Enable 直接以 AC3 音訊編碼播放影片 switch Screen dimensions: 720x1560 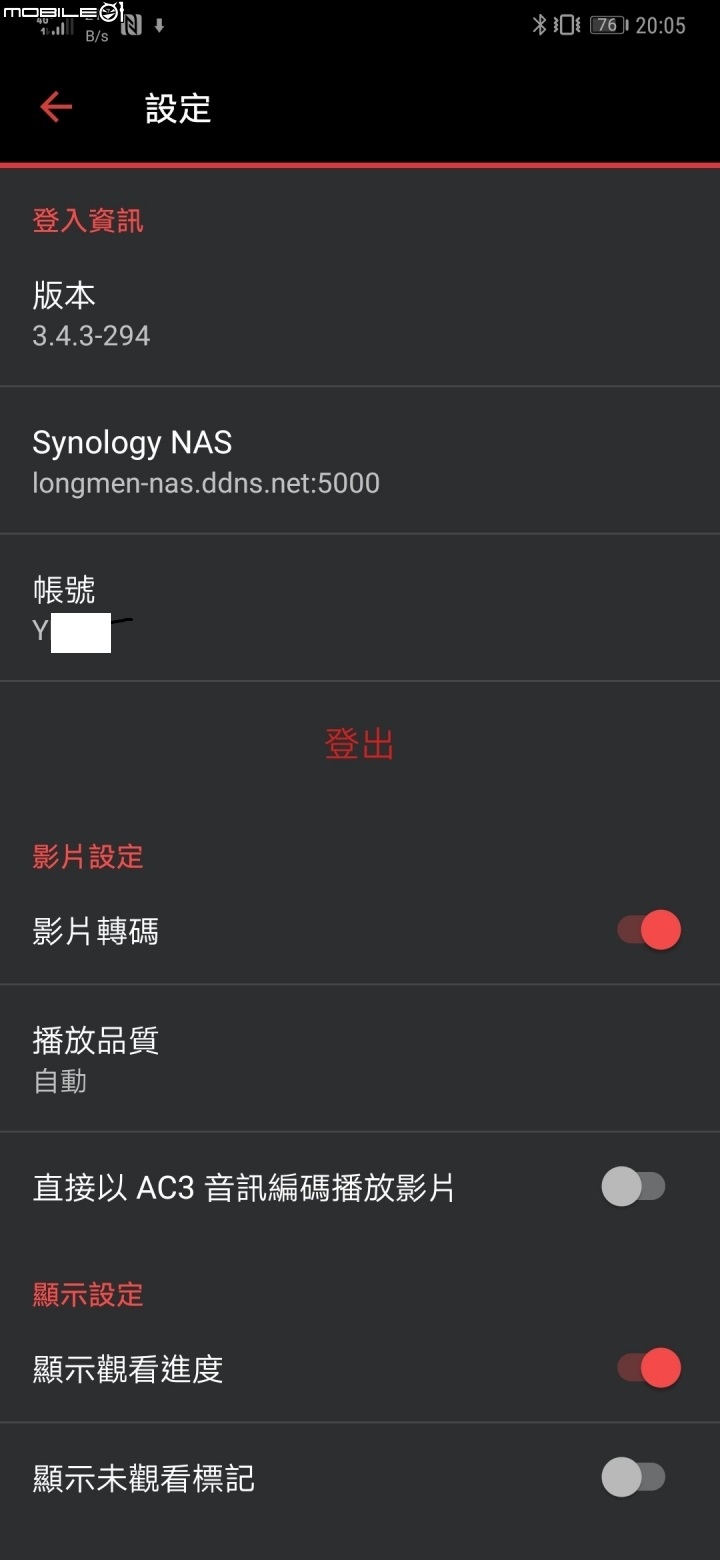pyautogui.click(x=633, y=1187)
